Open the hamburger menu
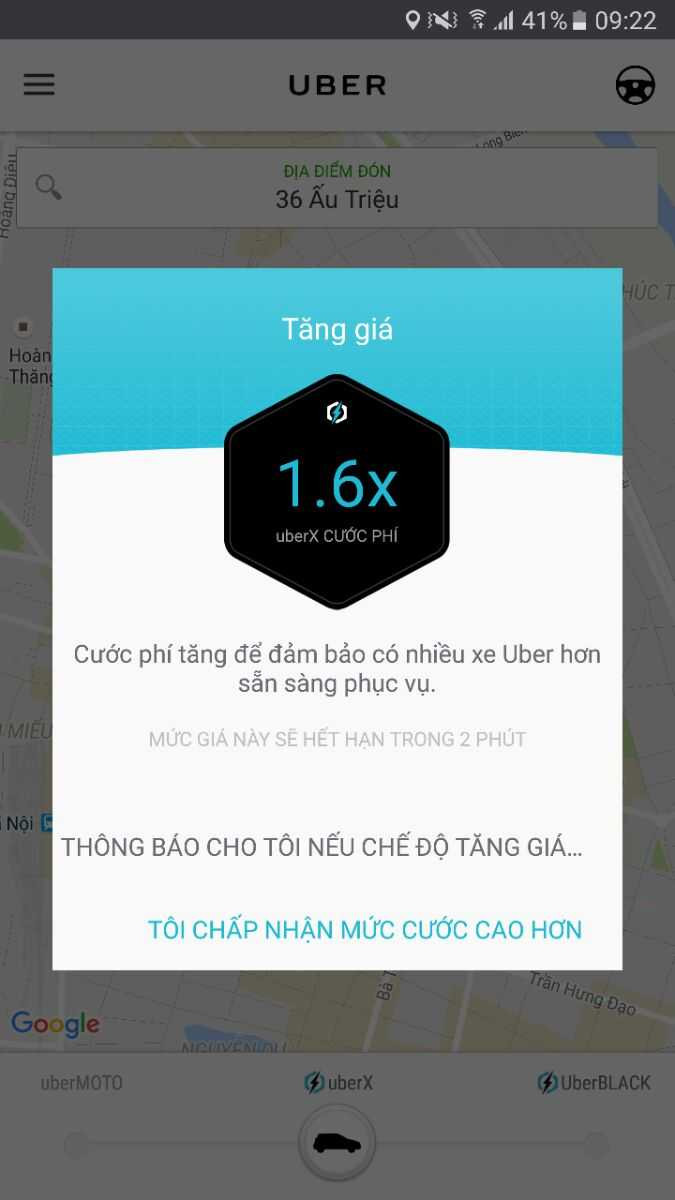This screenshot has height=1200, width=675. point(39,85)
